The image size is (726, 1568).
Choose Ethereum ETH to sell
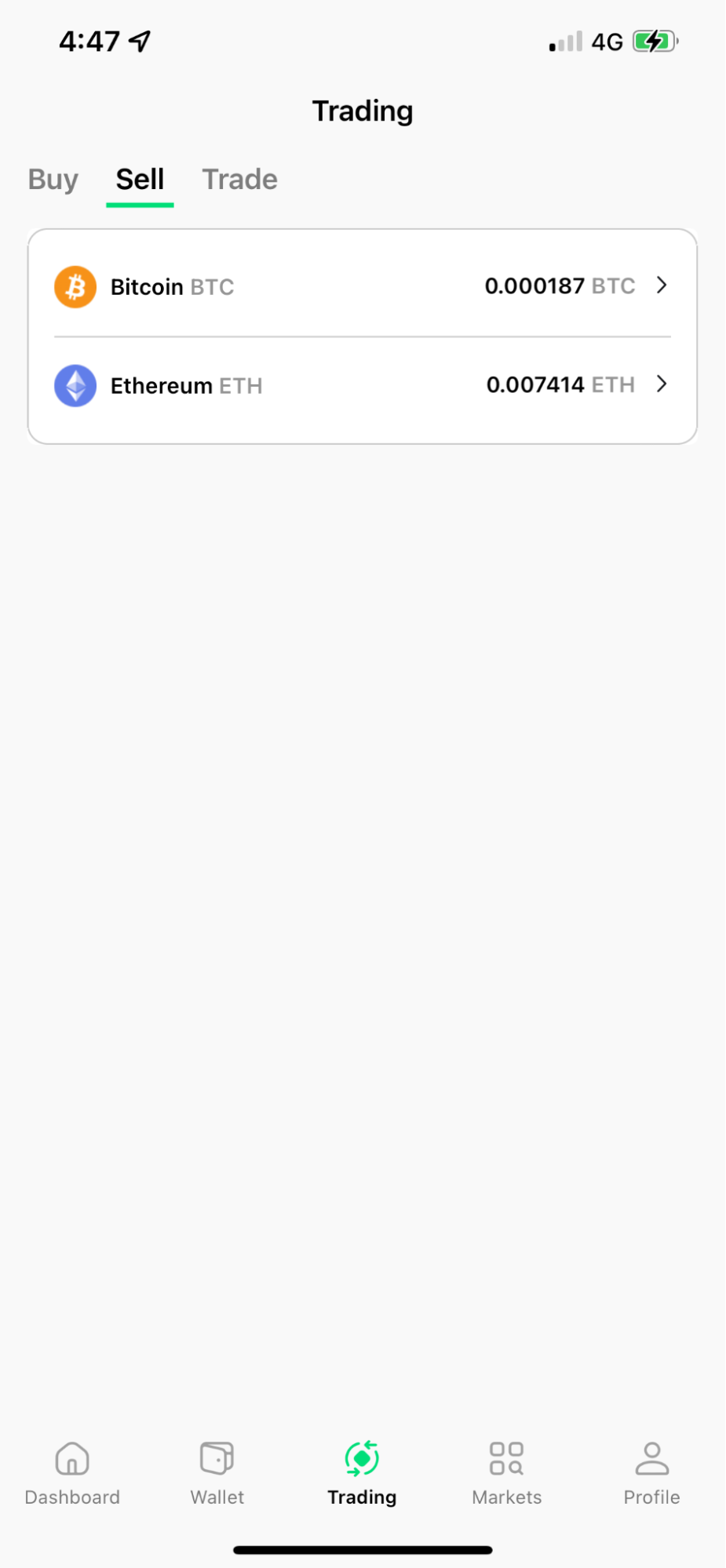coord(362,385)
